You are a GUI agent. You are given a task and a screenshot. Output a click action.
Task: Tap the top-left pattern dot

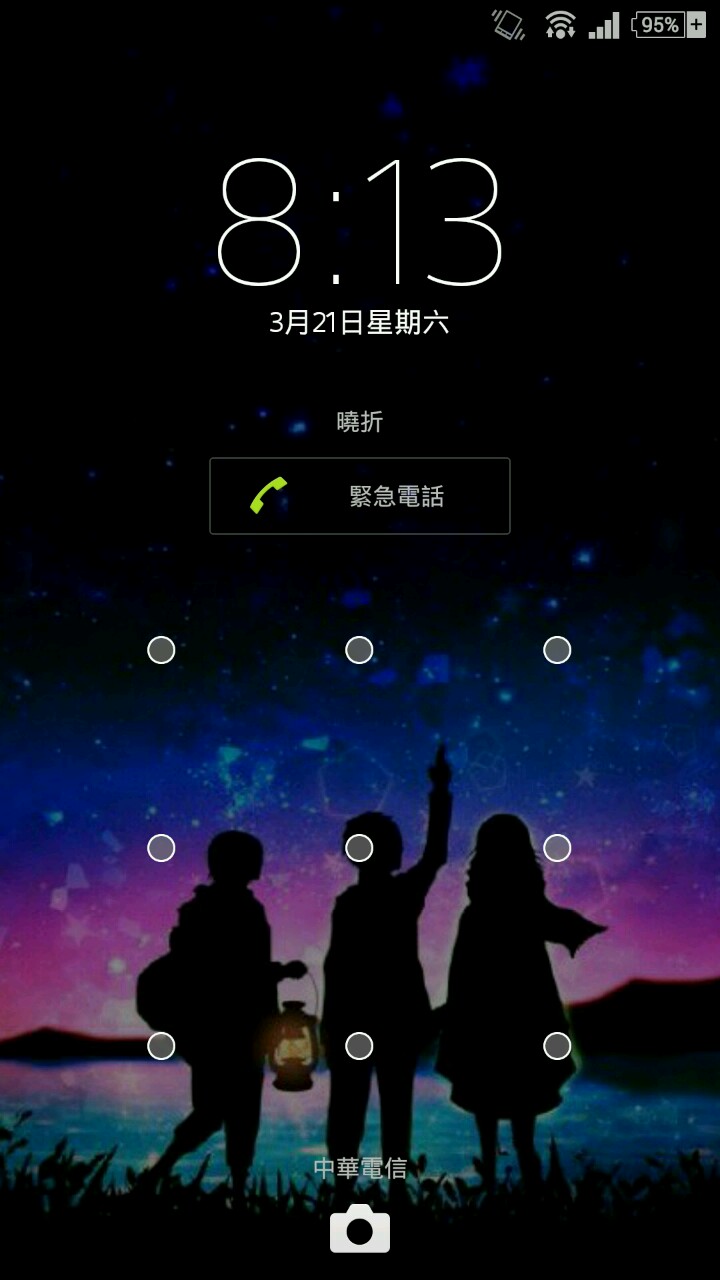point(161,650)
